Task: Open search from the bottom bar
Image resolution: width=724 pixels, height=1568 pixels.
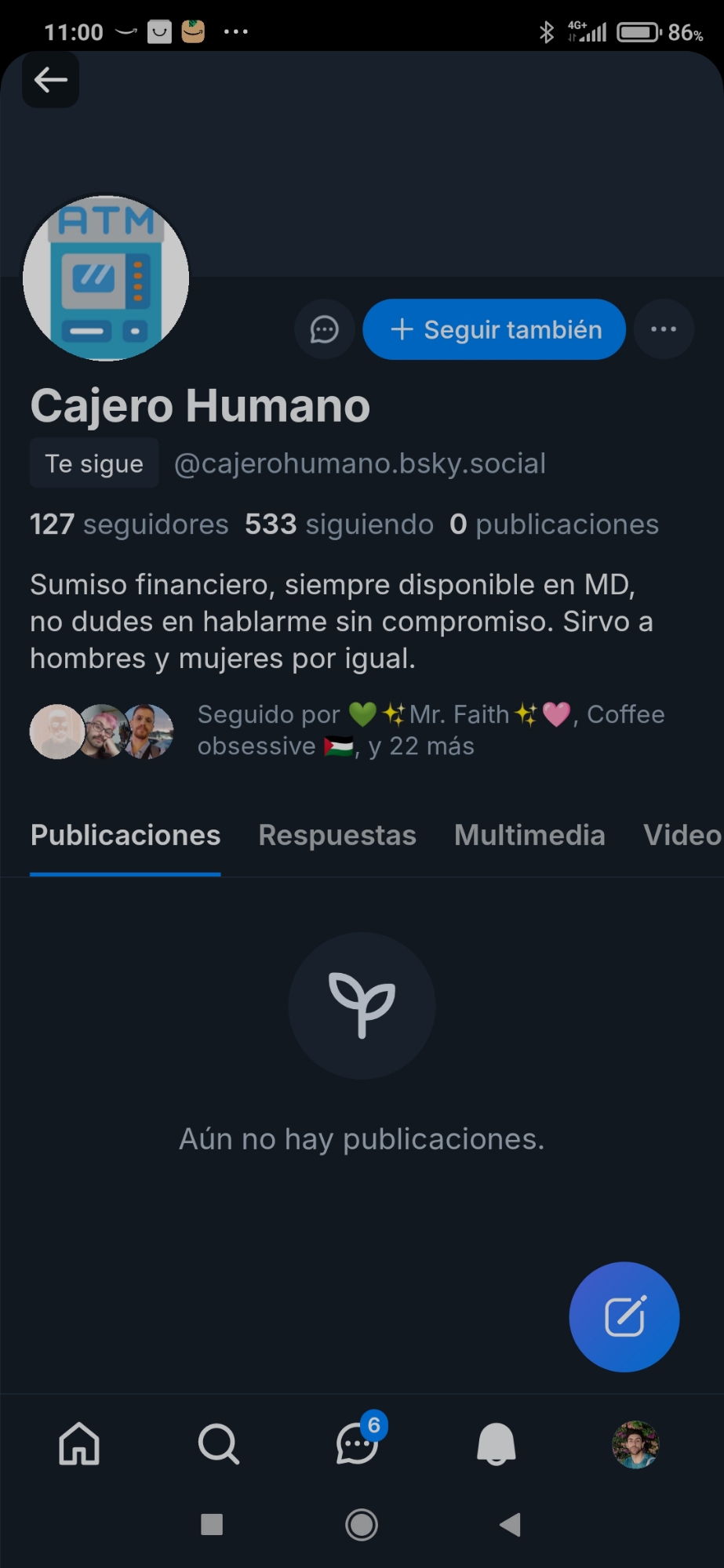Action: point(218,1443)
